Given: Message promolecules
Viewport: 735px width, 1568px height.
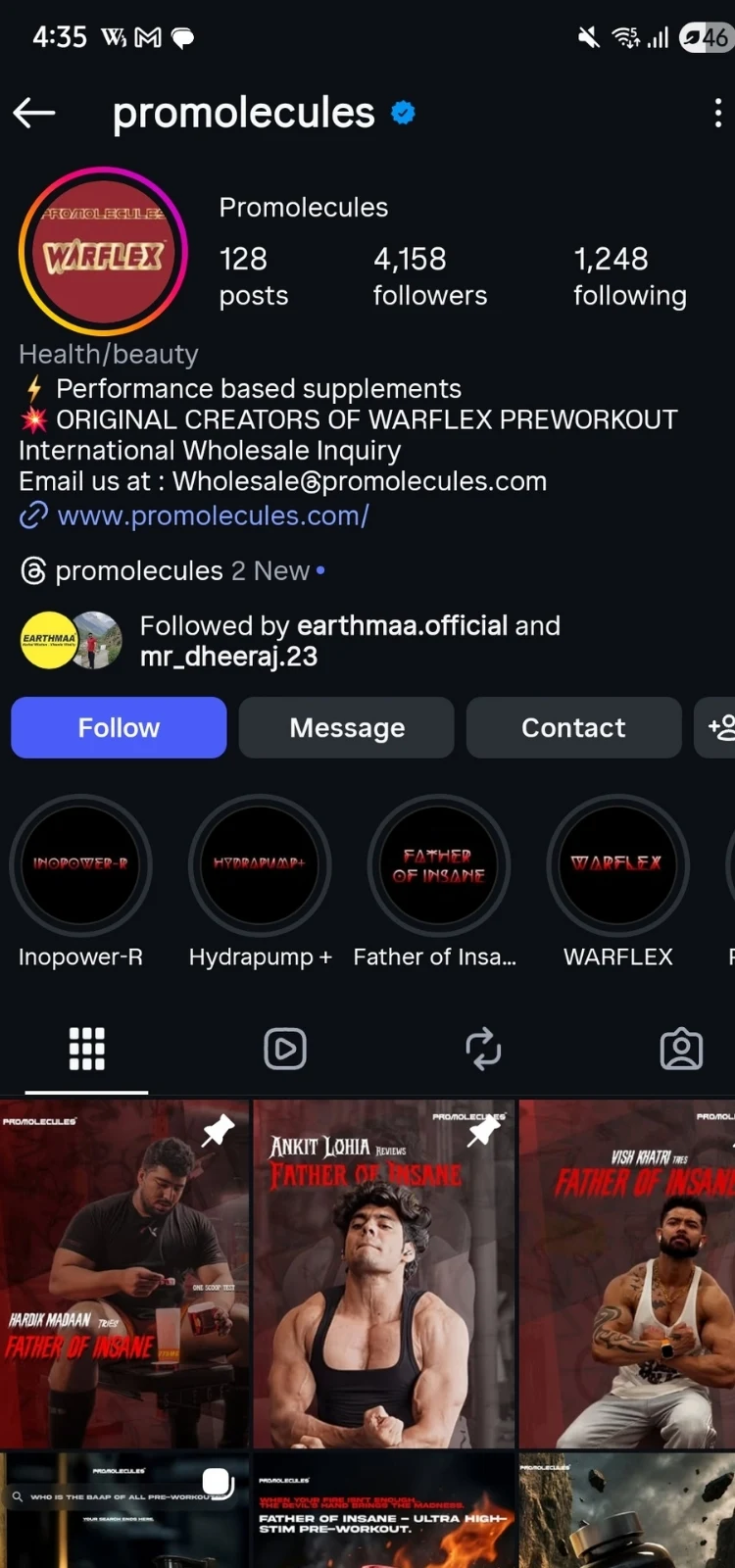Looking at the screenshot, I should point(347,728).
